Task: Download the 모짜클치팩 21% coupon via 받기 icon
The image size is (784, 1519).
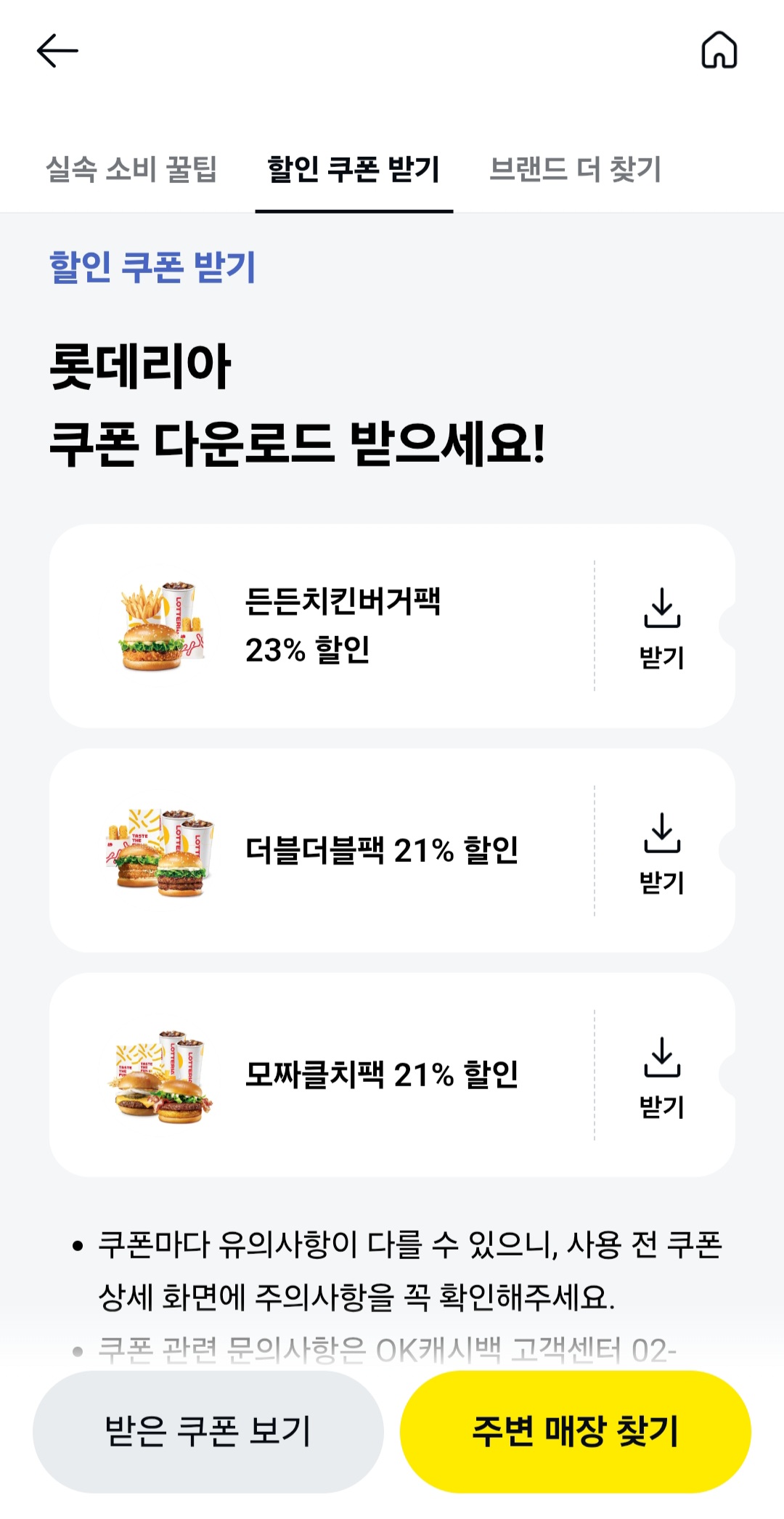Action: click(x=661, y=1077)
